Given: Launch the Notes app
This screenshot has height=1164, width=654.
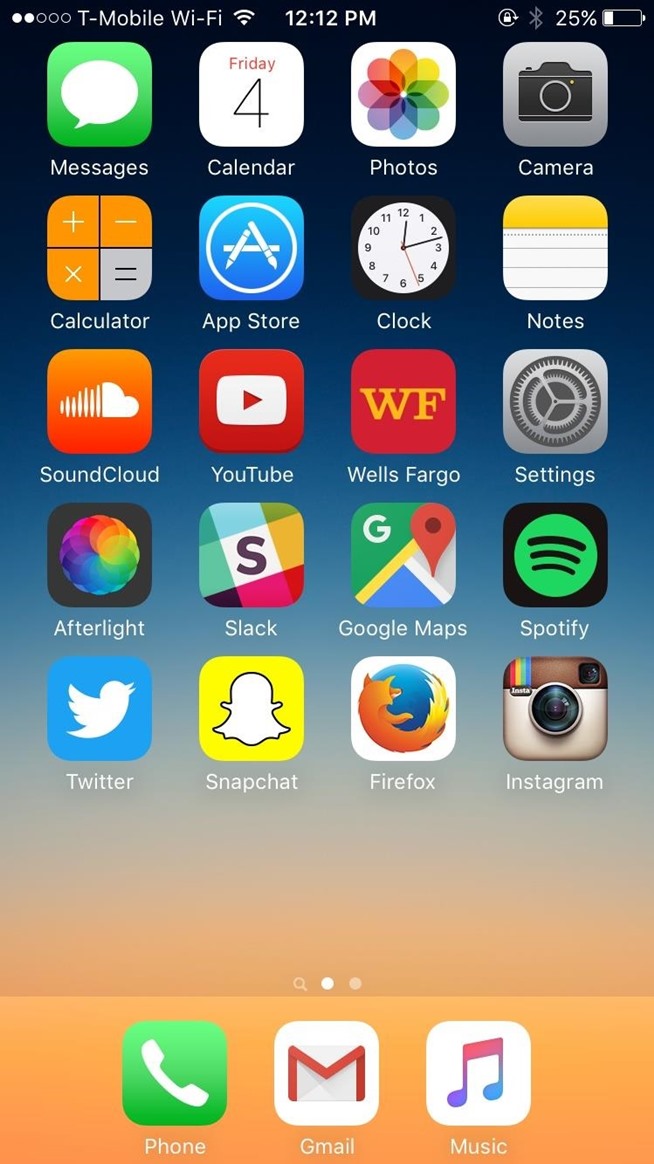Looking at the screenshot, I should click(x=555, y=248).
